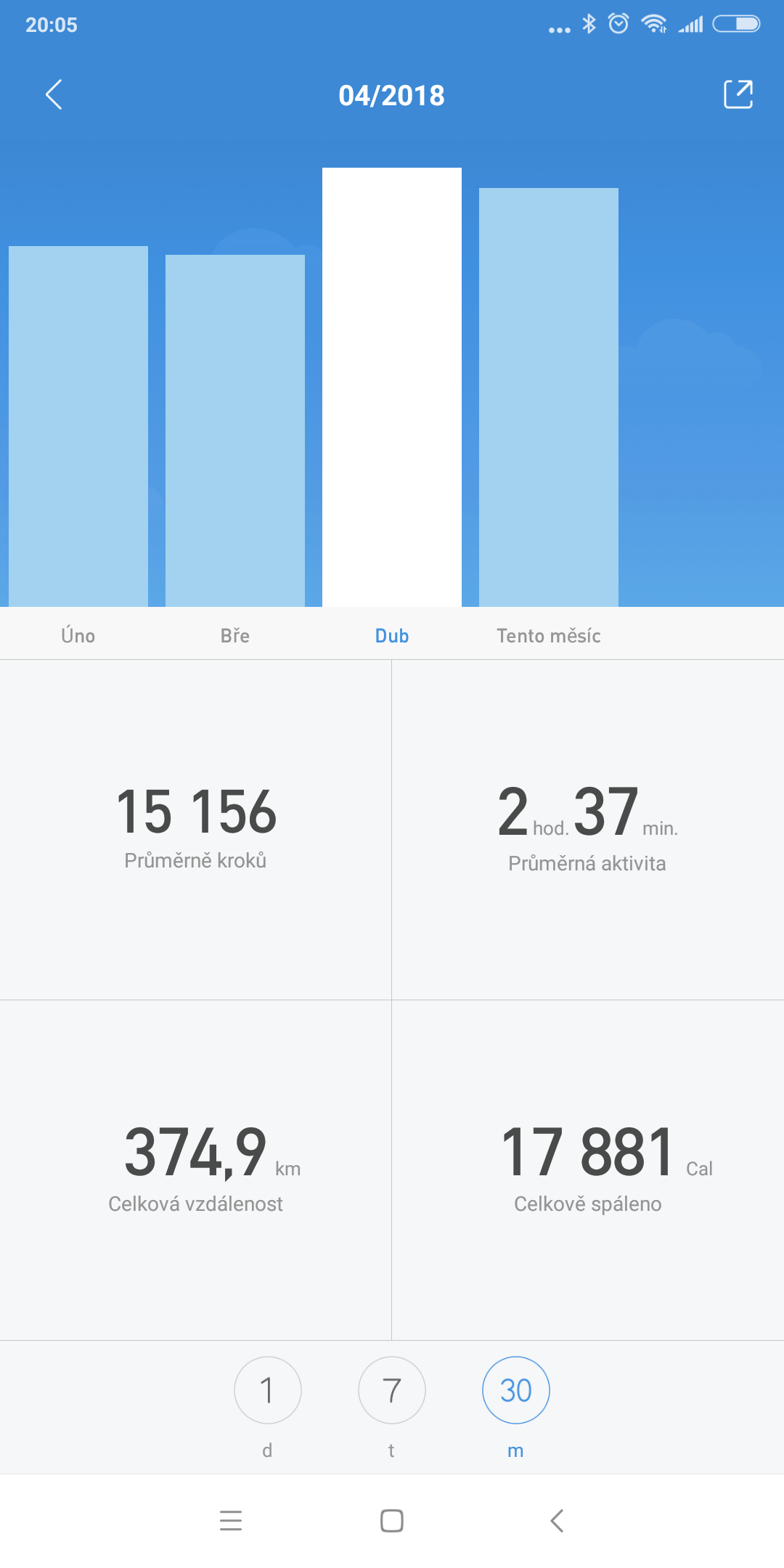The image size is (784, 1568).
Task: Go back using the top-left arrow
Action: tap(54, 94)
